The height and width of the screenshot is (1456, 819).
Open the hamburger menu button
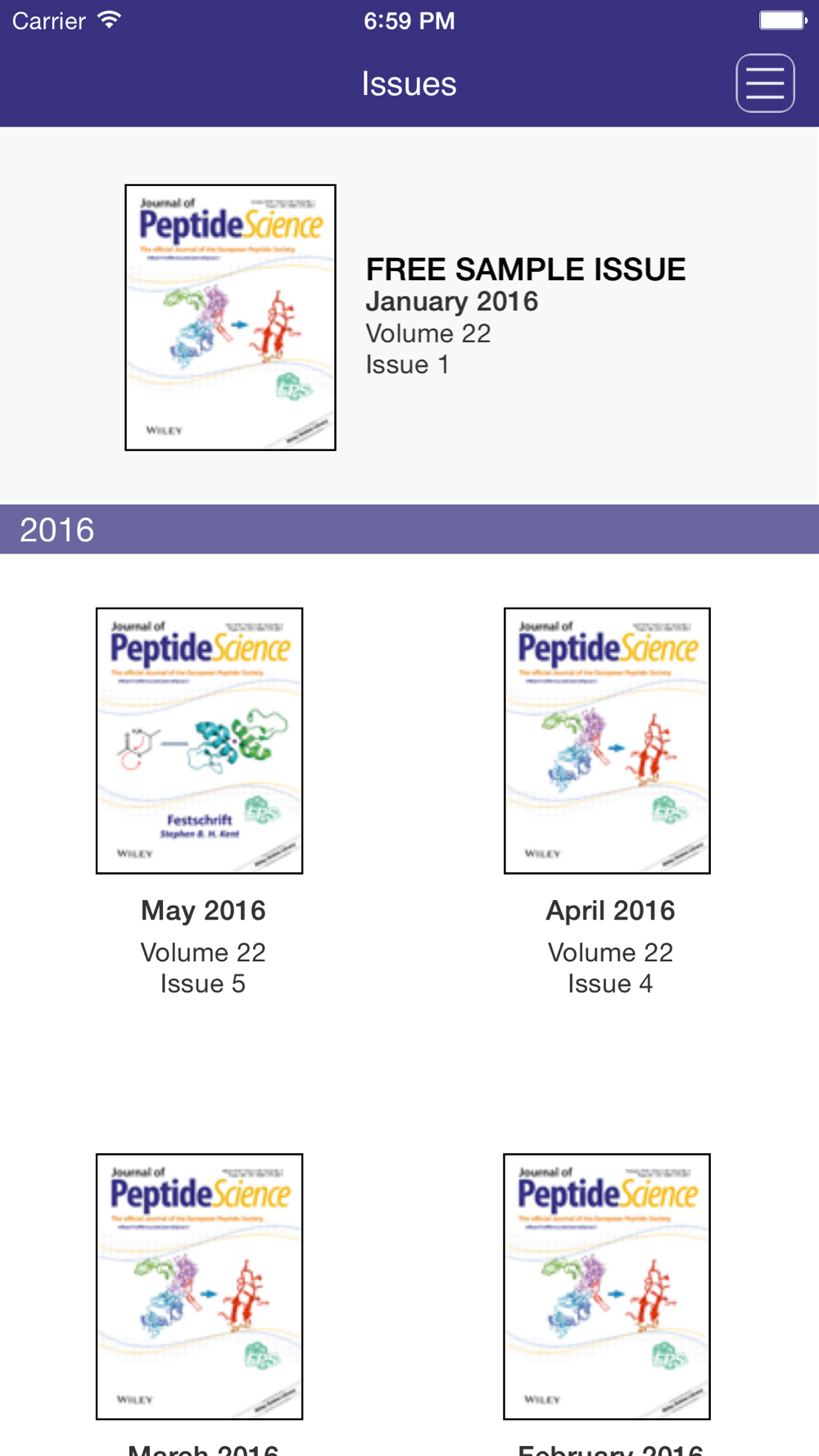[765, 84]
